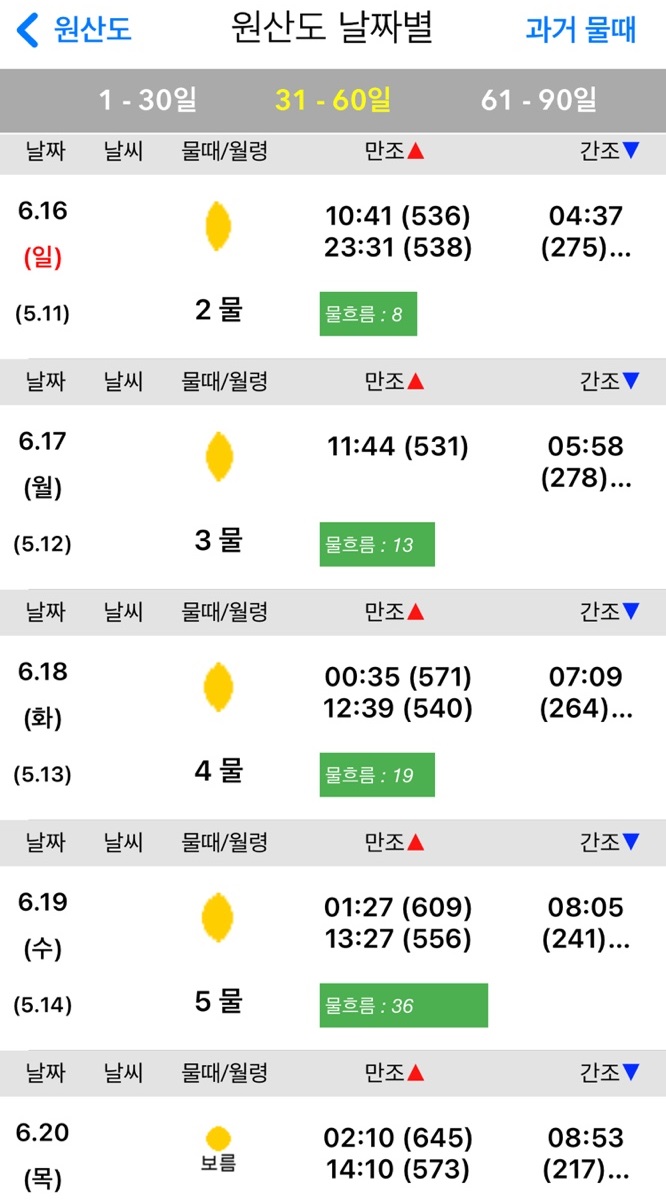This screenshot has height=1202, width=666.
Task: Open 과거 물때 past tide records
Action: 581,30
